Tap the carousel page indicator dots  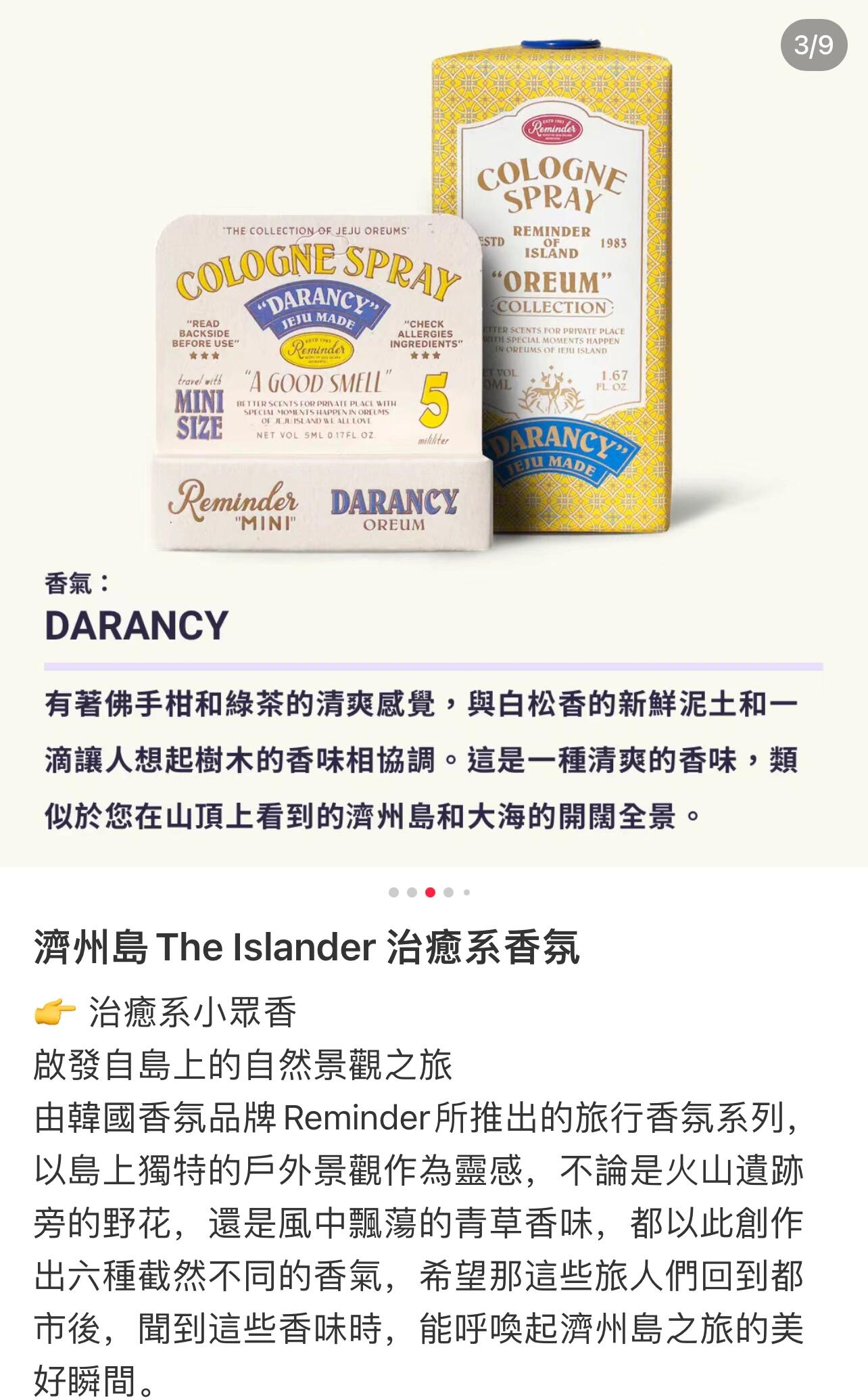point(430,892)
